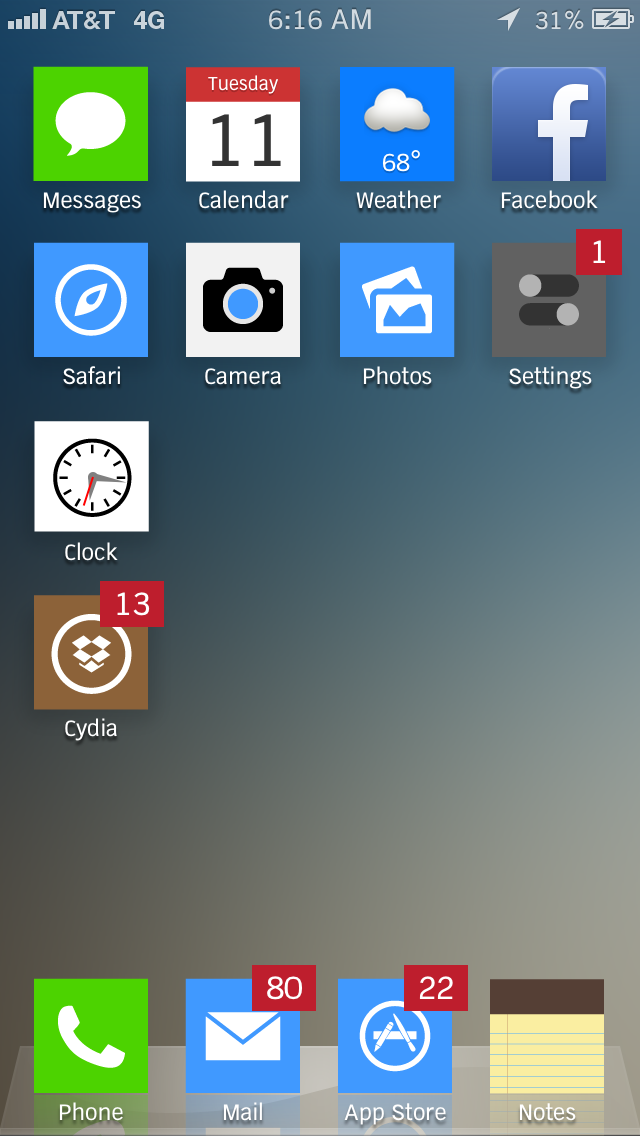
Task: Open the Phone app in dock
Action: 91,1036
